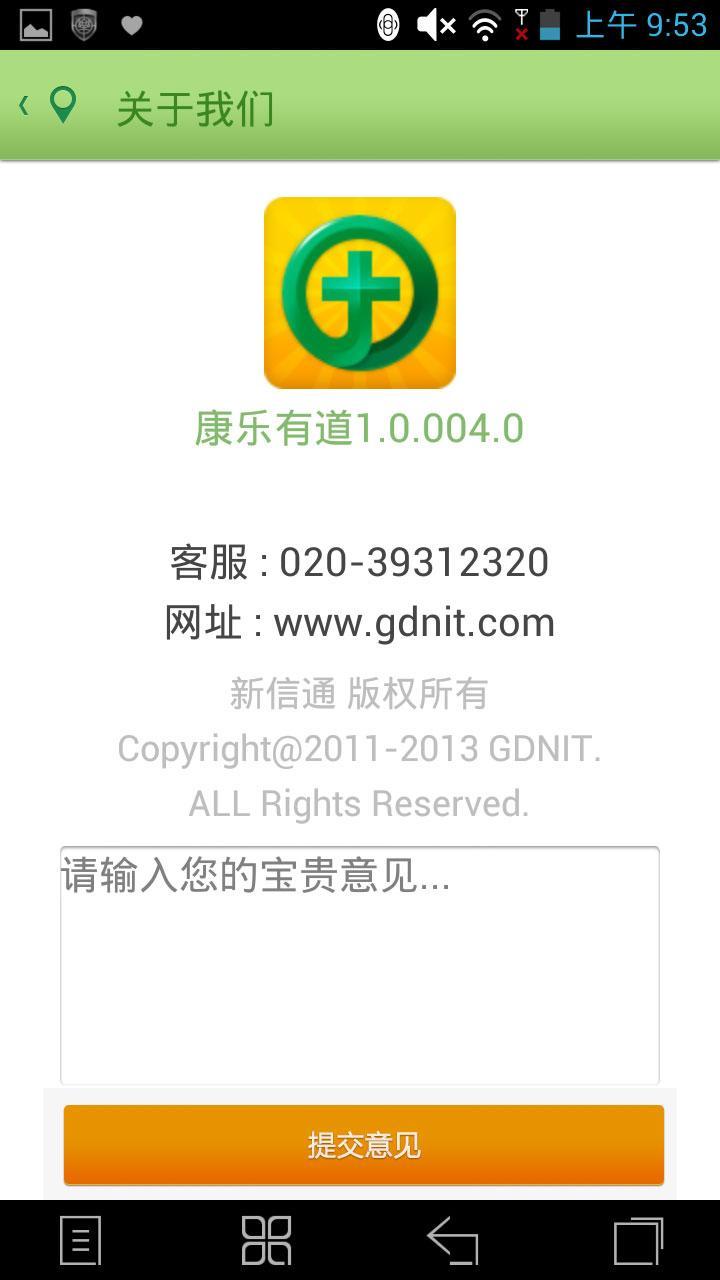Open the system menu button

[x=81, y=1241]
